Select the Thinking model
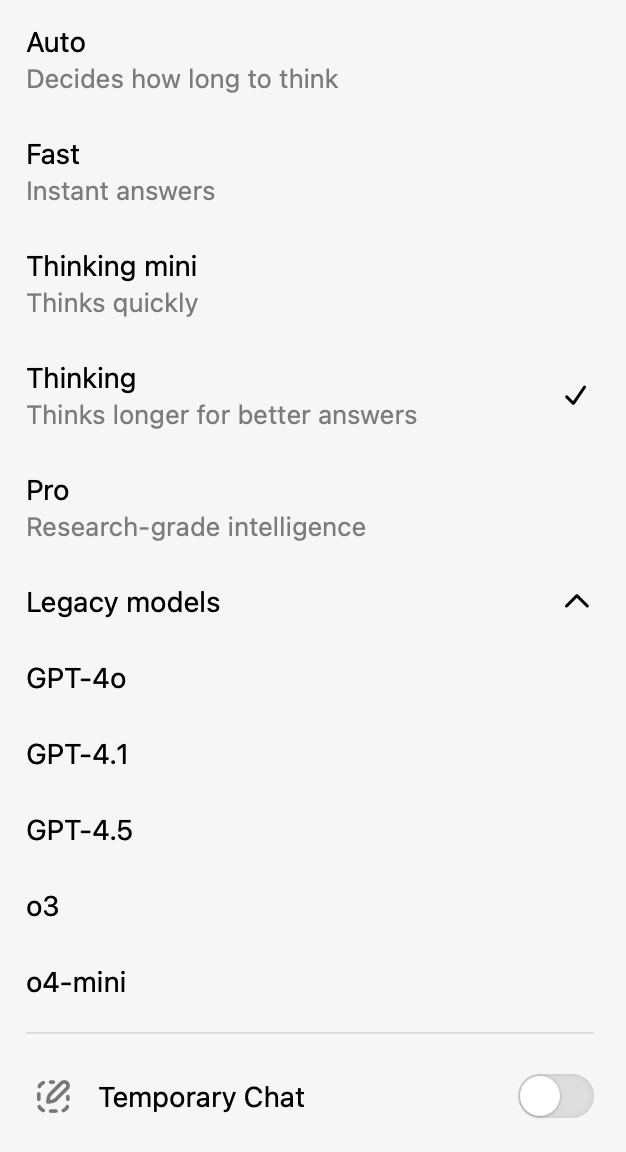This screenshot has height=1152, width=626. 220,396
